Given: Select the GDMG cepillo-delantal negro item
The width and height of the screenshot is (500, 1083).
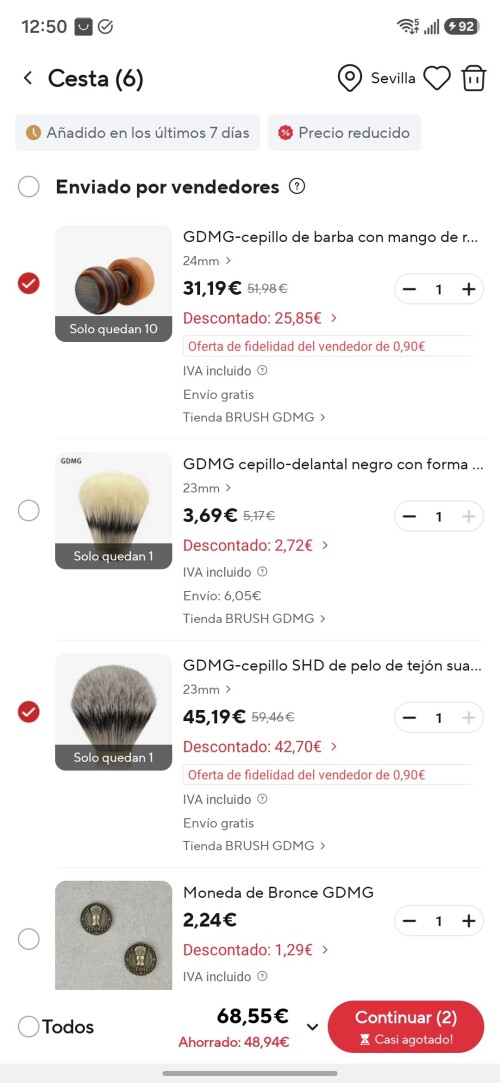Looking at the screenshot, I should pyautogui.click(x=28, y=511).
